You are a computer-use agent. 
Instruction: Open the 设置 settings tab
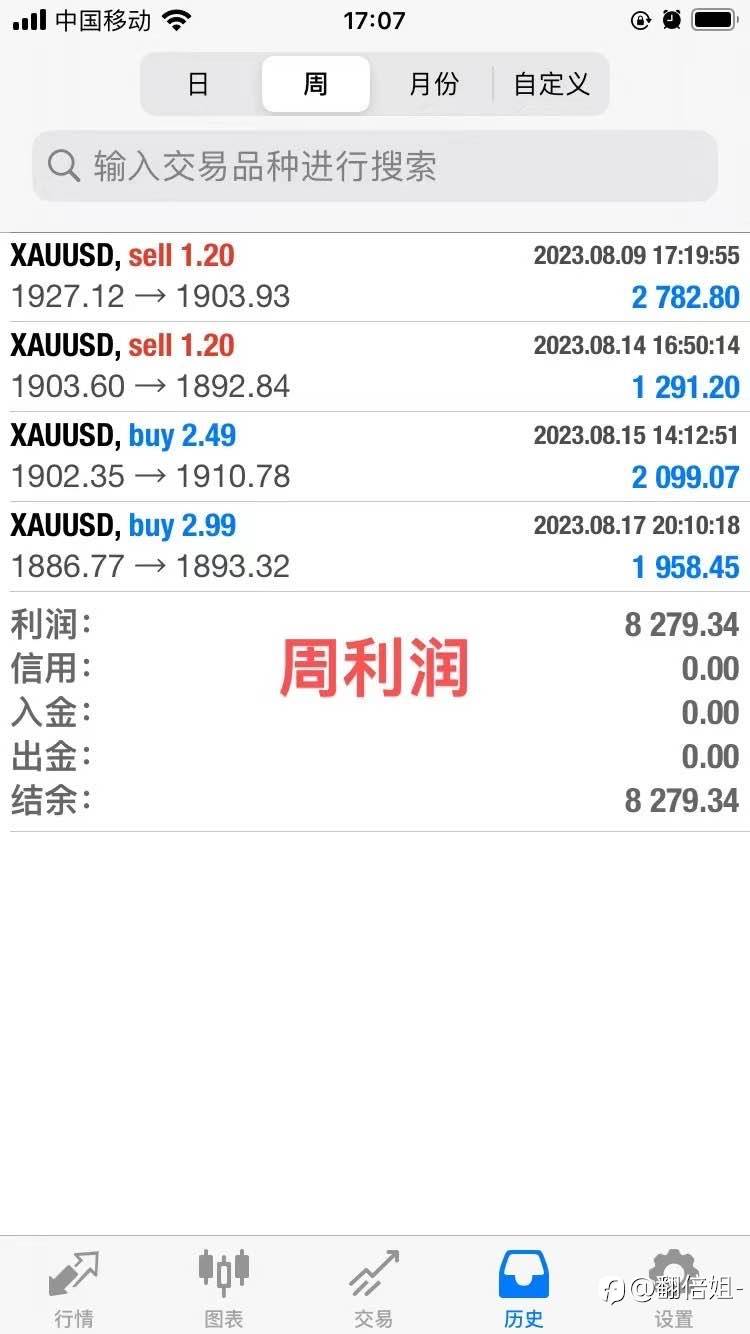tap(674, 1288)
